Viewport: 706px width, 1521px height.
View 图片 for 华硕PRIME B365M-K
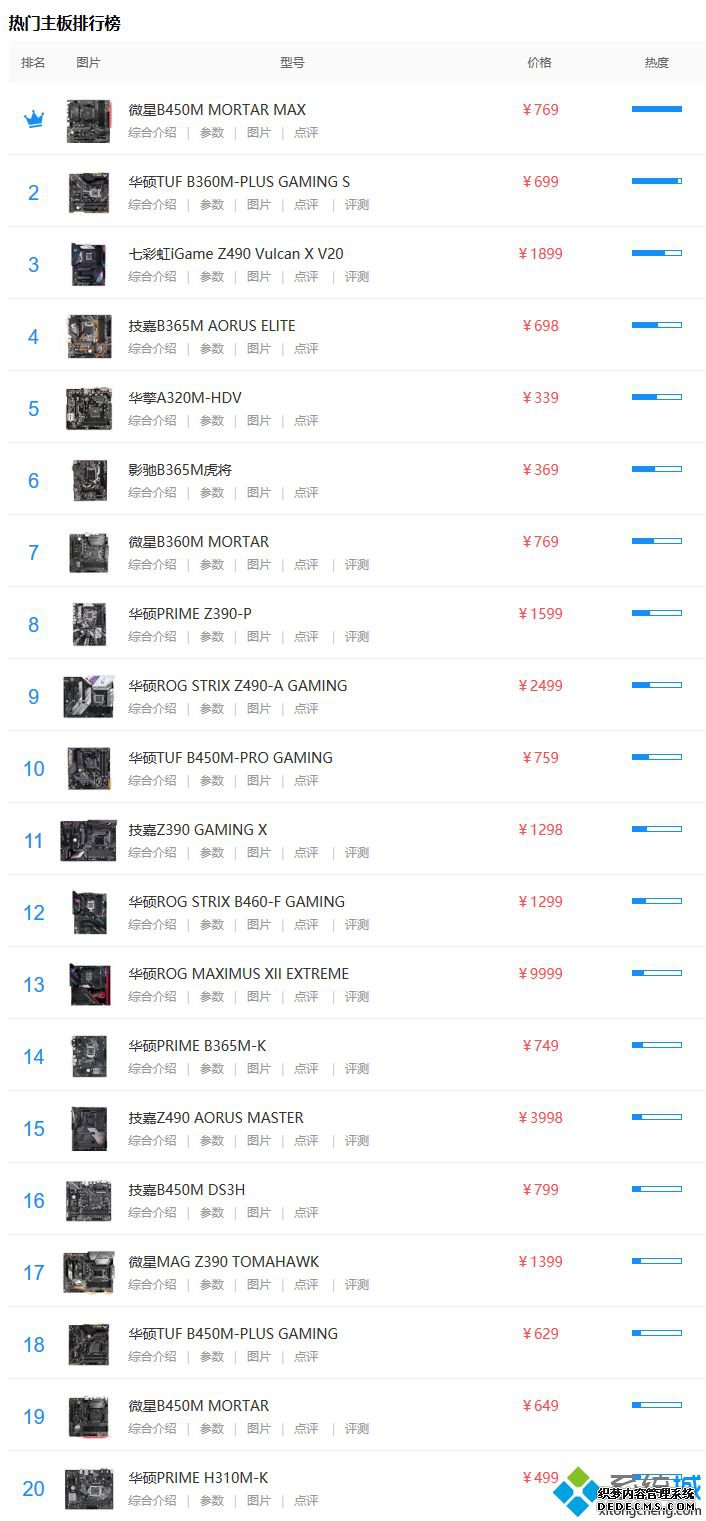tap(259, 1069)
